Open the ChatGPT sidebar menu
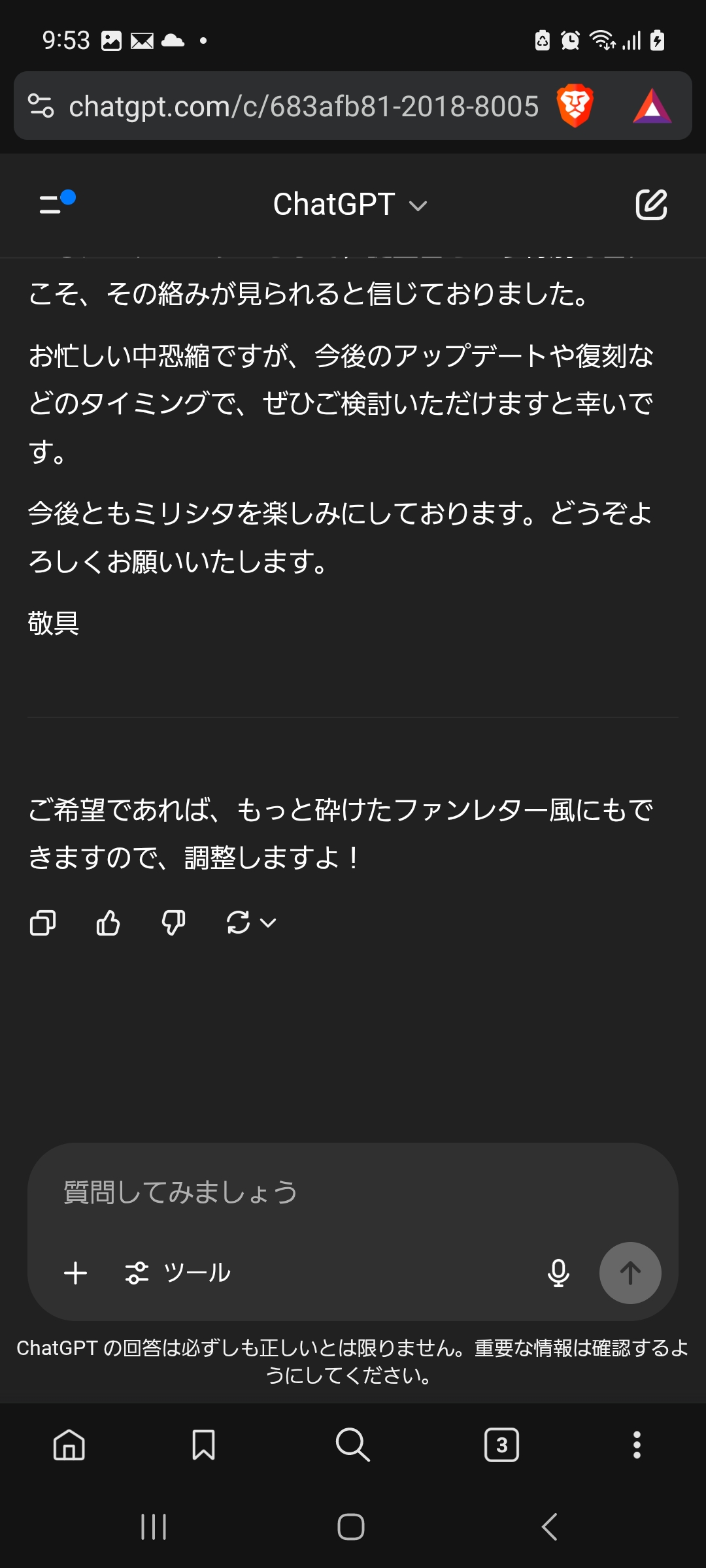This screenshot has width=706, height=1568. click(x=56, y=204)
